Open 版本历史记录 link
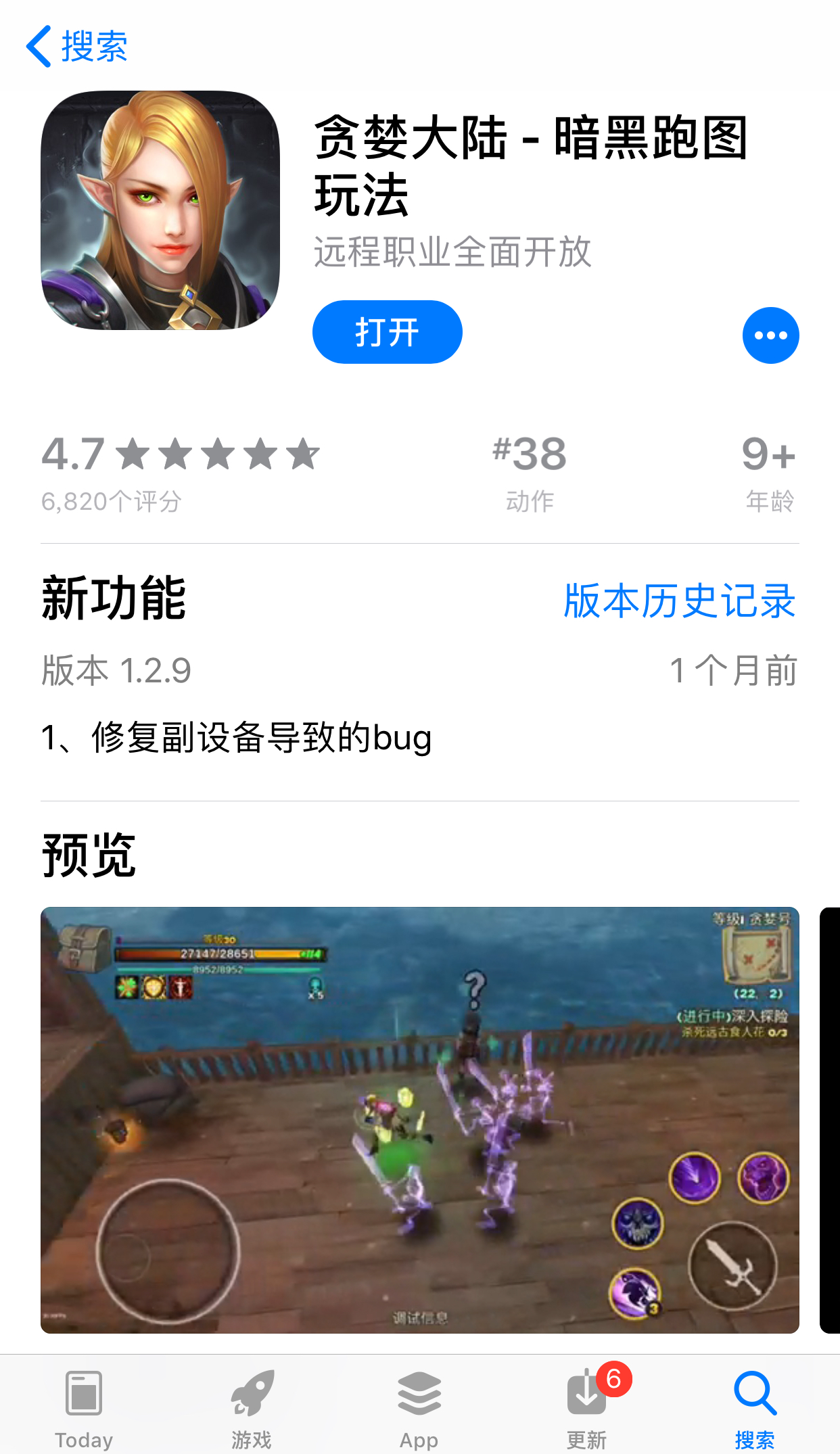840x1454 pixels. [679, 601]
